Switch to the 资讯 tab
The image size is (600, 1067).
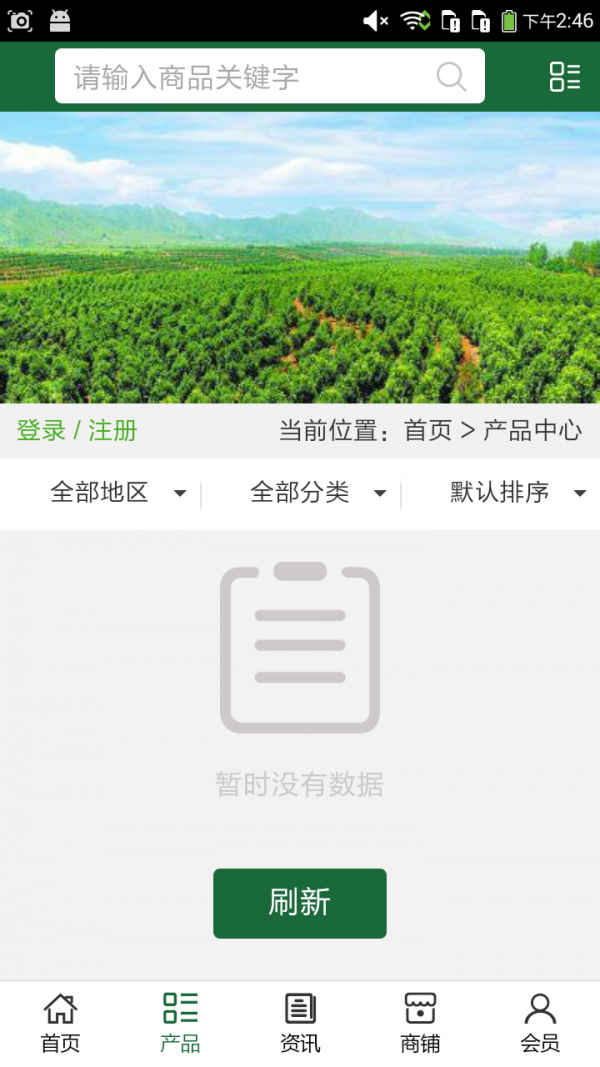[x=300, y=1023]
